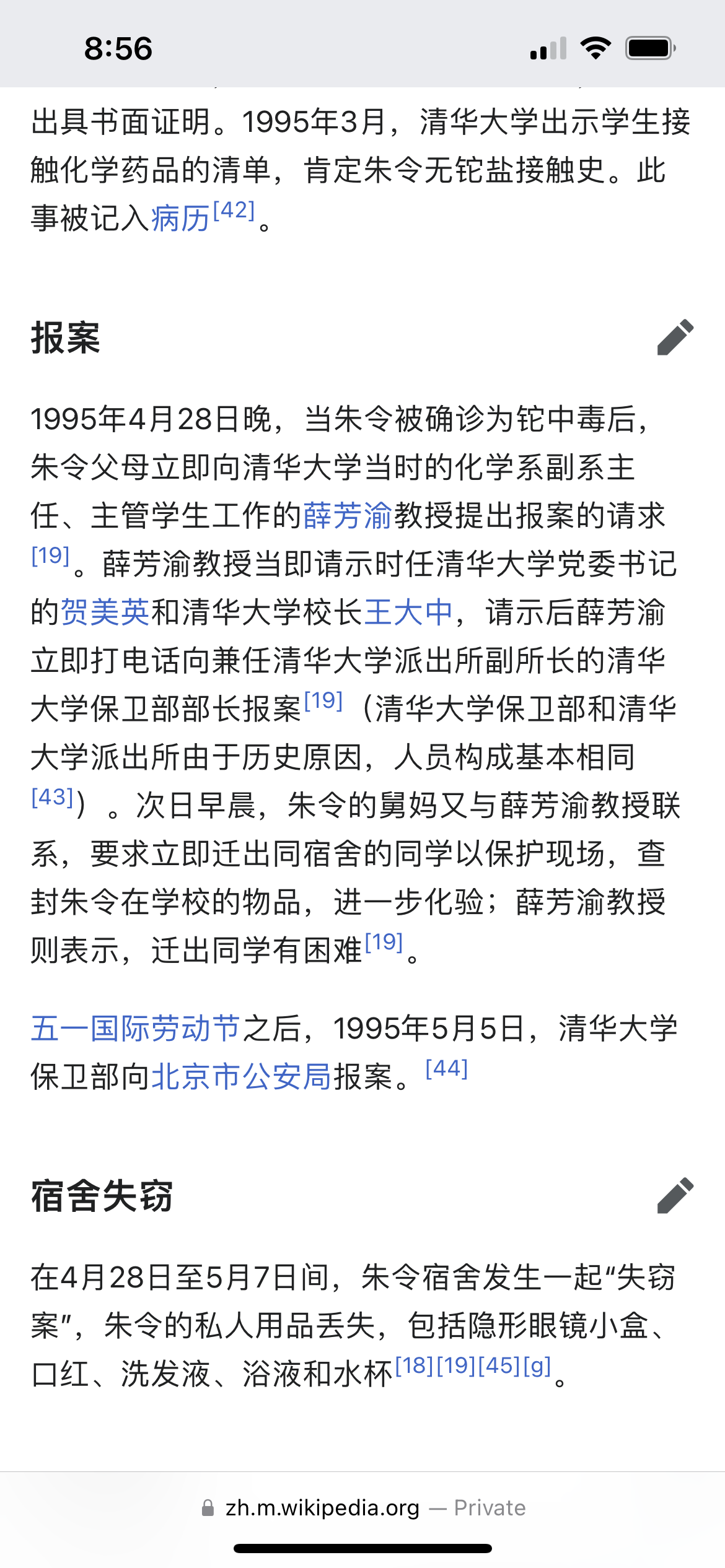Open citation [45]
Screen dimensions: 725x1568
tap(499, 1365)
